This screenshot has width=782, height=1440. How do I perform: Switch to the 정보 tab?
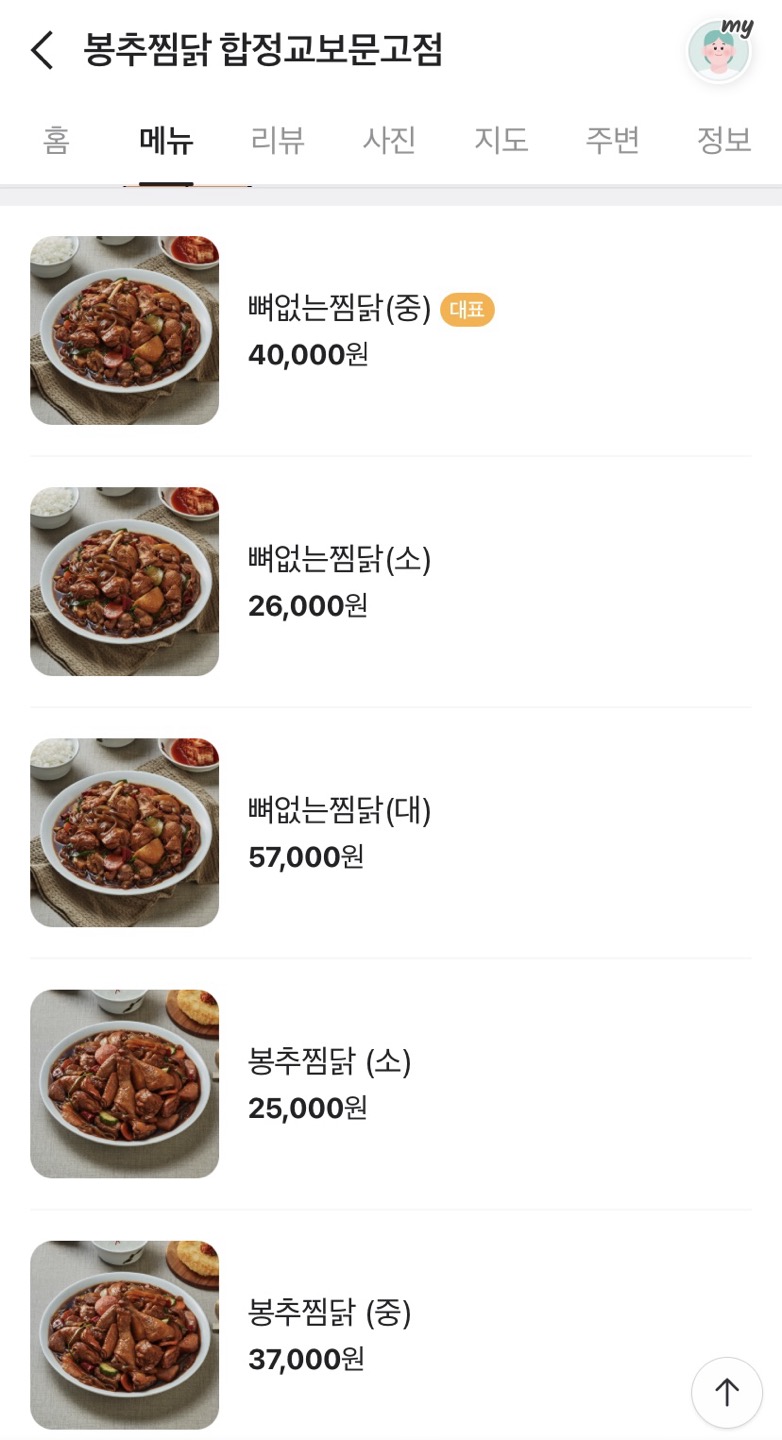[724, 140]
